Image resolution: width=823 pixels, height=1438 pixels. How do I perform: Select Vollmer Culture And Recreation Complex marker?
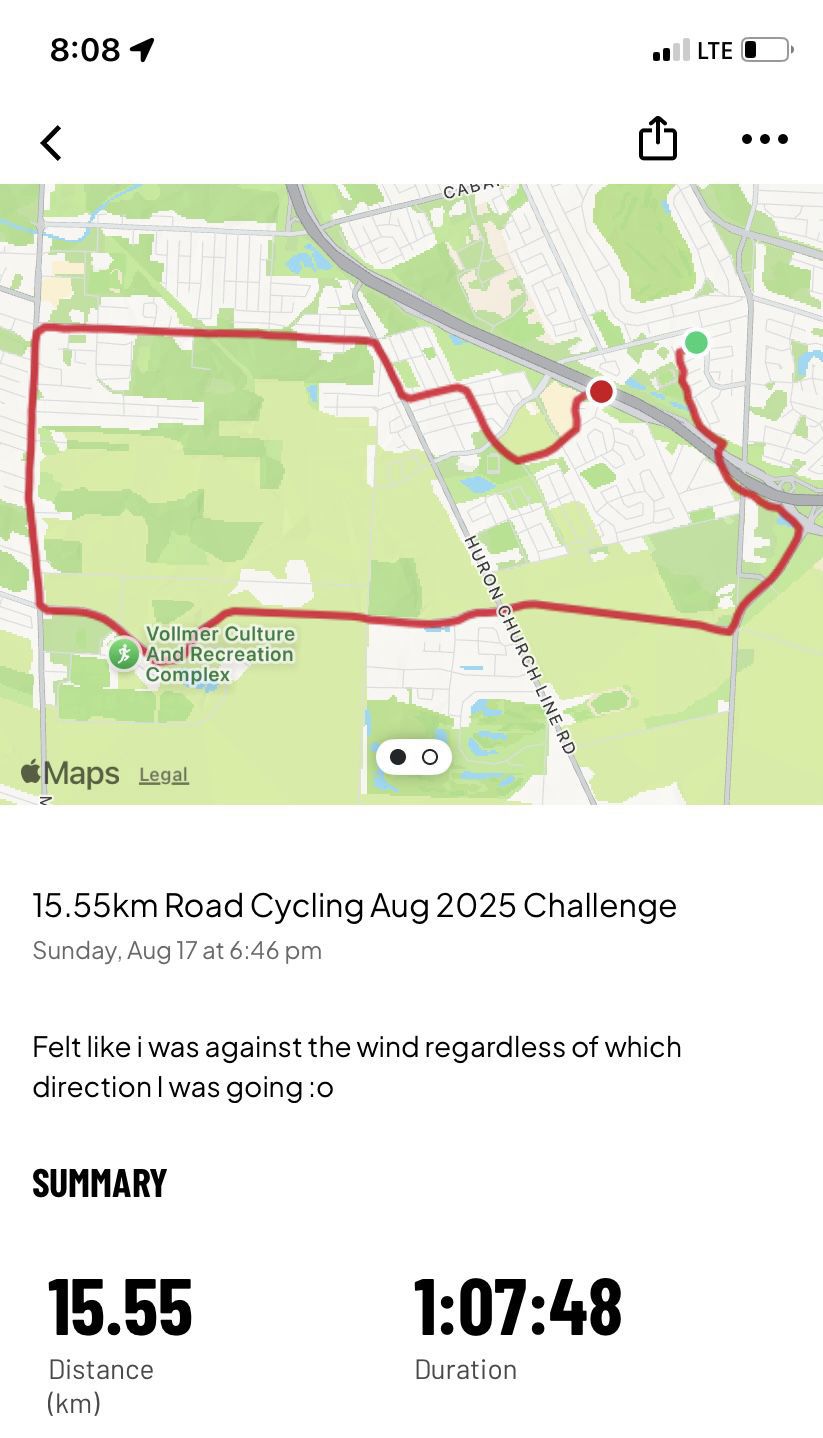pos(124,654)
